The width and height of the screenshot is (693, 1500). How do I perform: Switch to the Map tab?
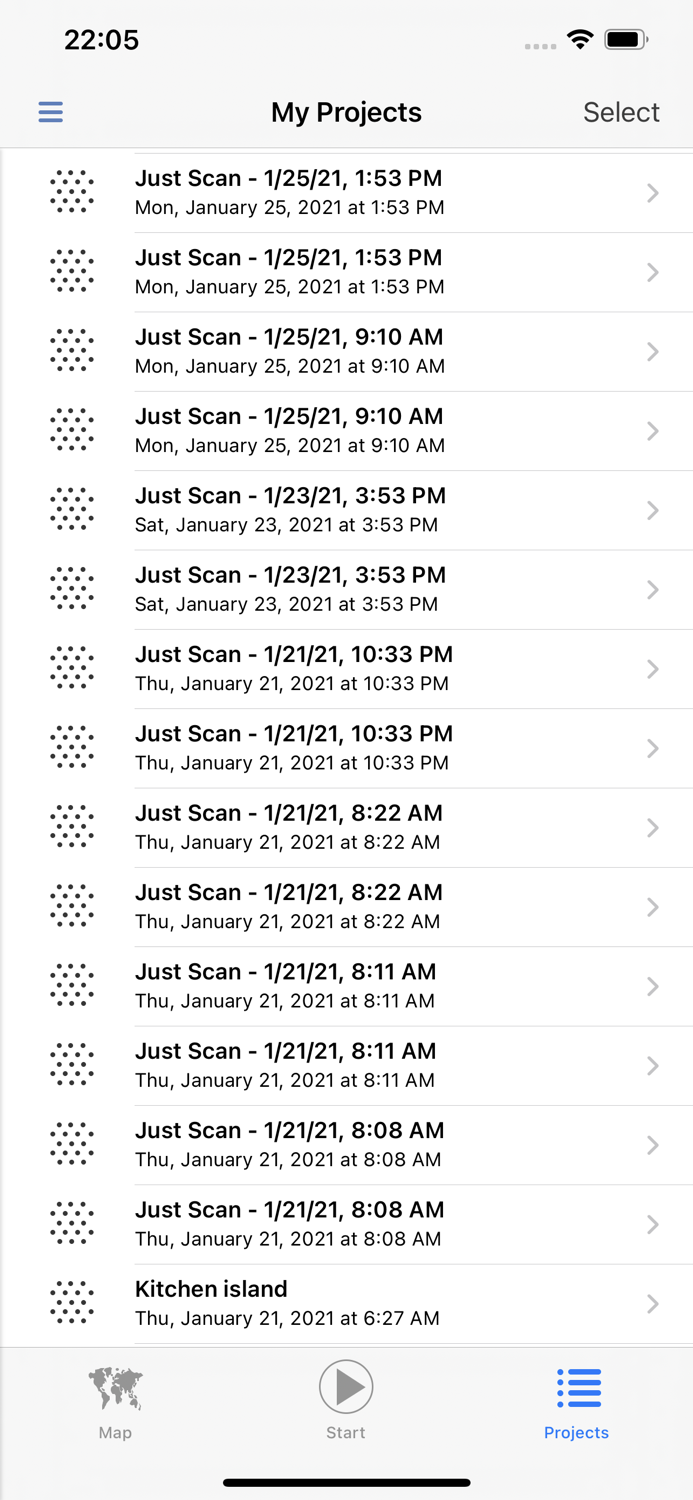115,1403
